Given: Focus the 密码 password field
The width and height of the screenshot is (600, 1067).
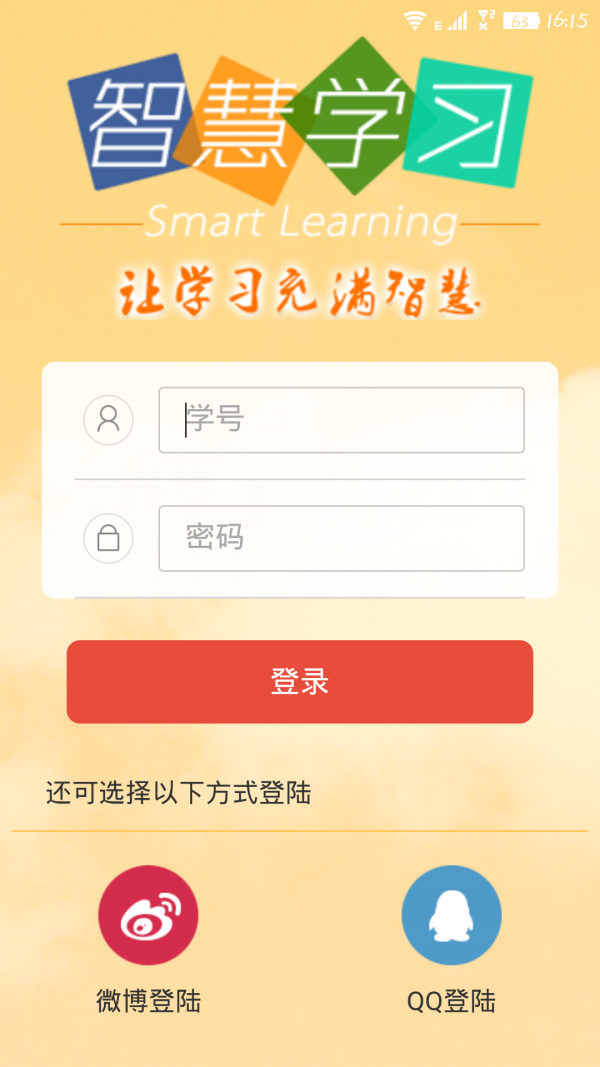Looking at the screenshot, I should (x=341, y=538).
